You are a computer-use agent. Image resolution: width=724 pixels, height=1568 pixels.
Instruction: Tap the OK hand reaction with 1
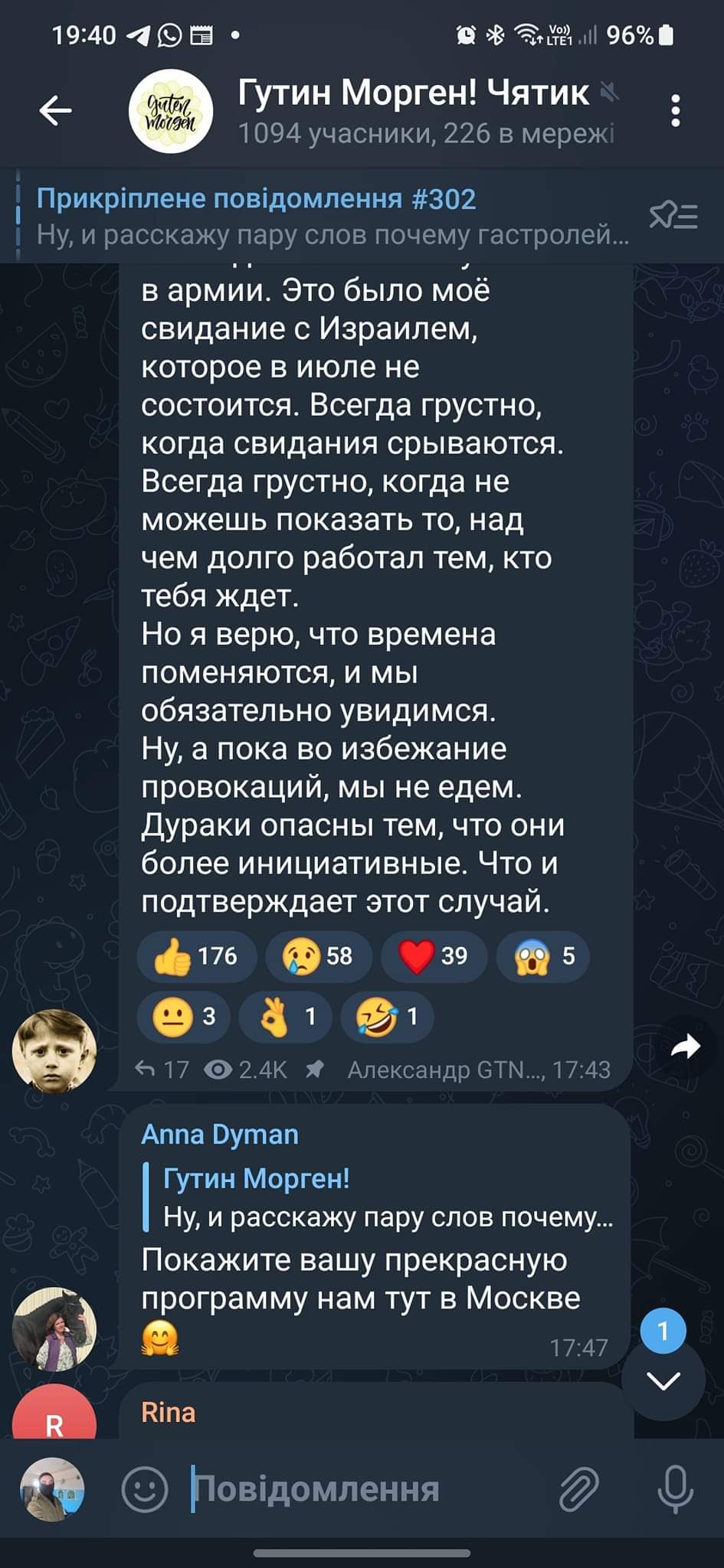(286, 1017)
